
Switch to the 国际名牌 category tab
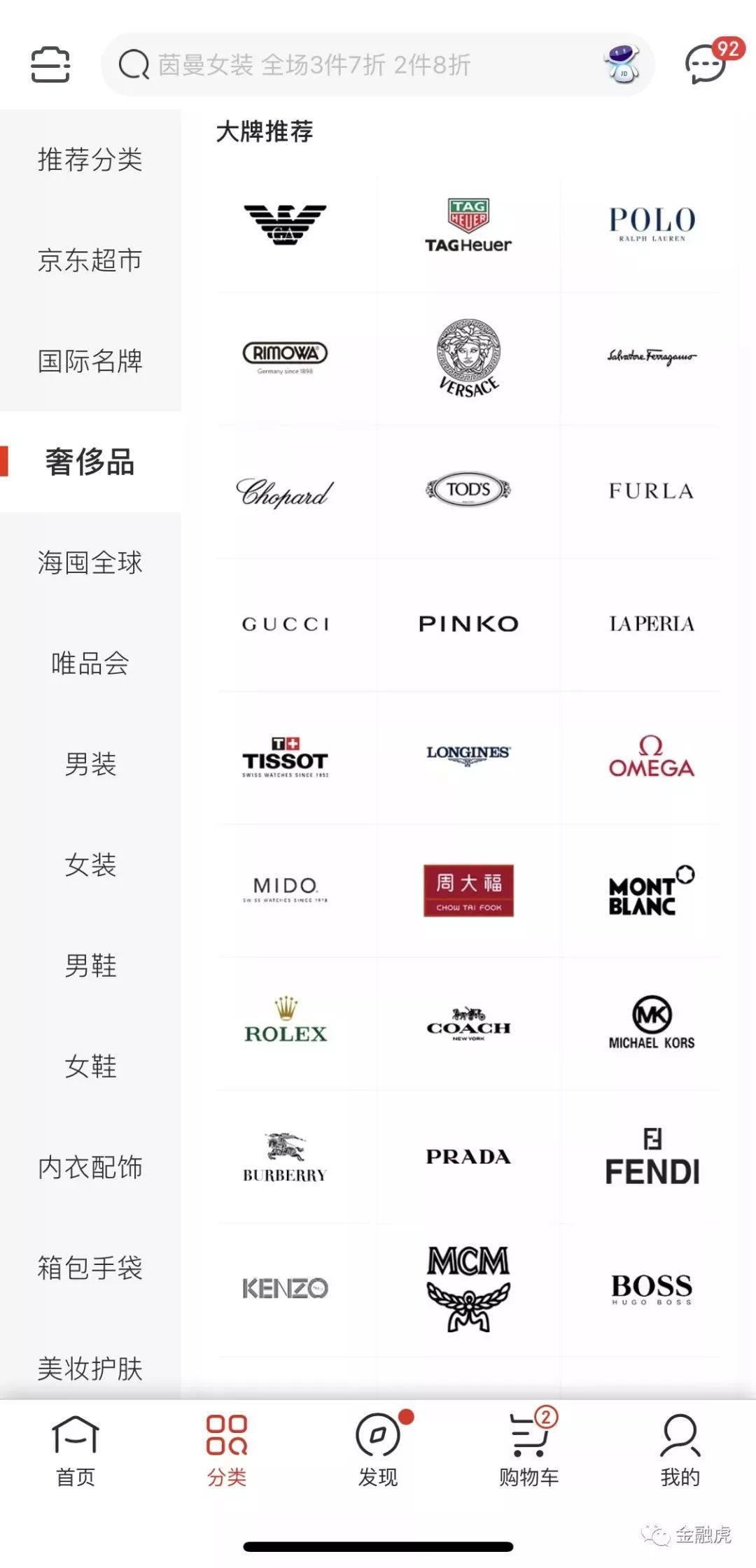coord(91,362)
